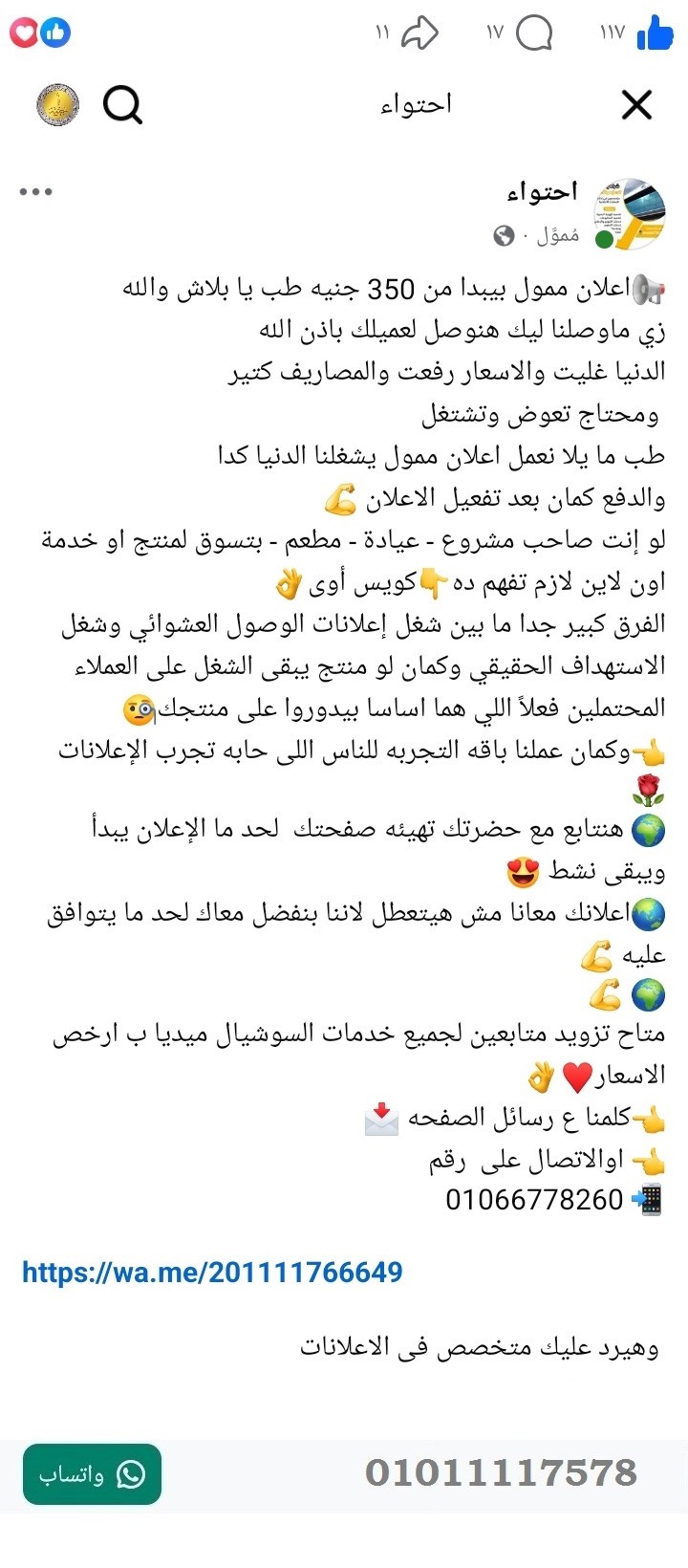Open the wa.me/201111766649 link

click(x=212, y=1272)
